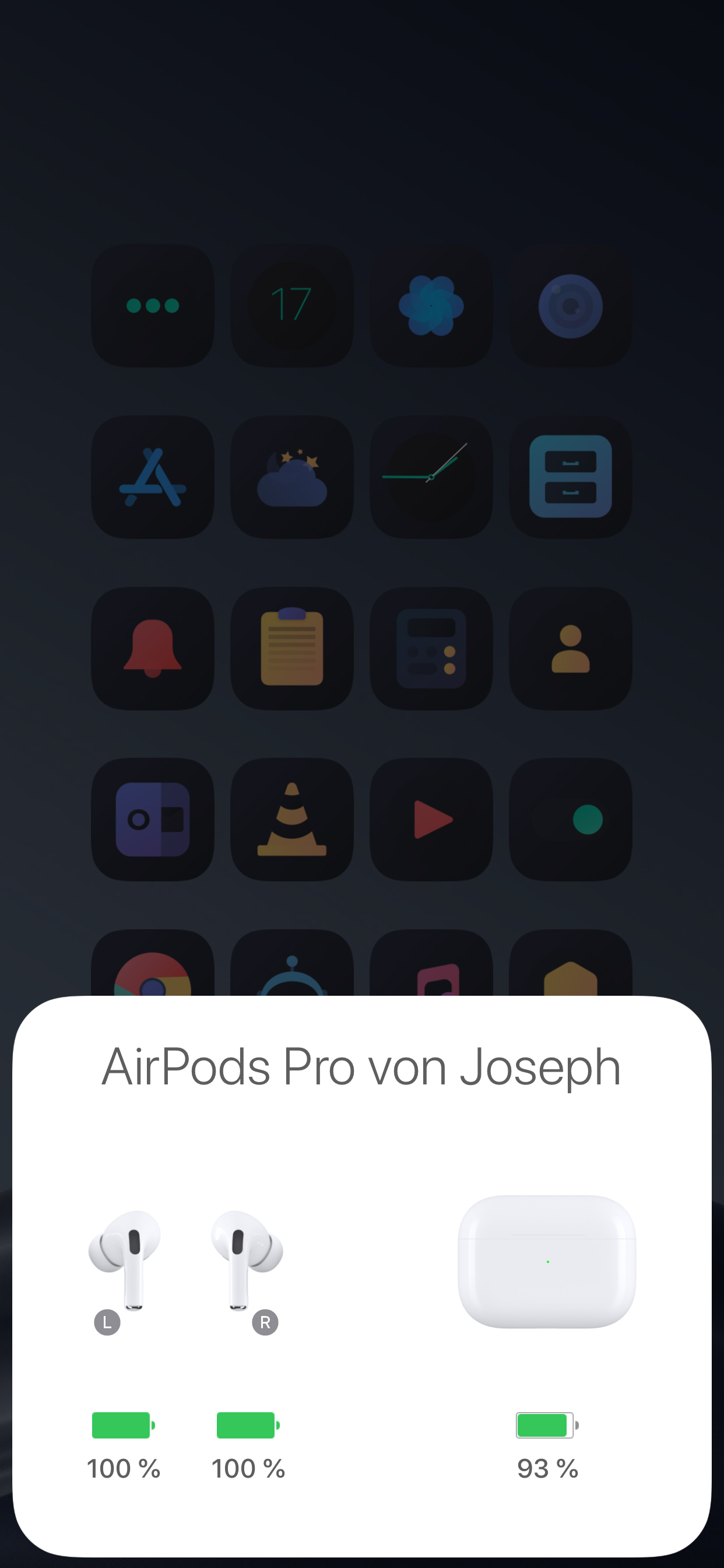Open the green toggle switch app

[x=571, y=820]
